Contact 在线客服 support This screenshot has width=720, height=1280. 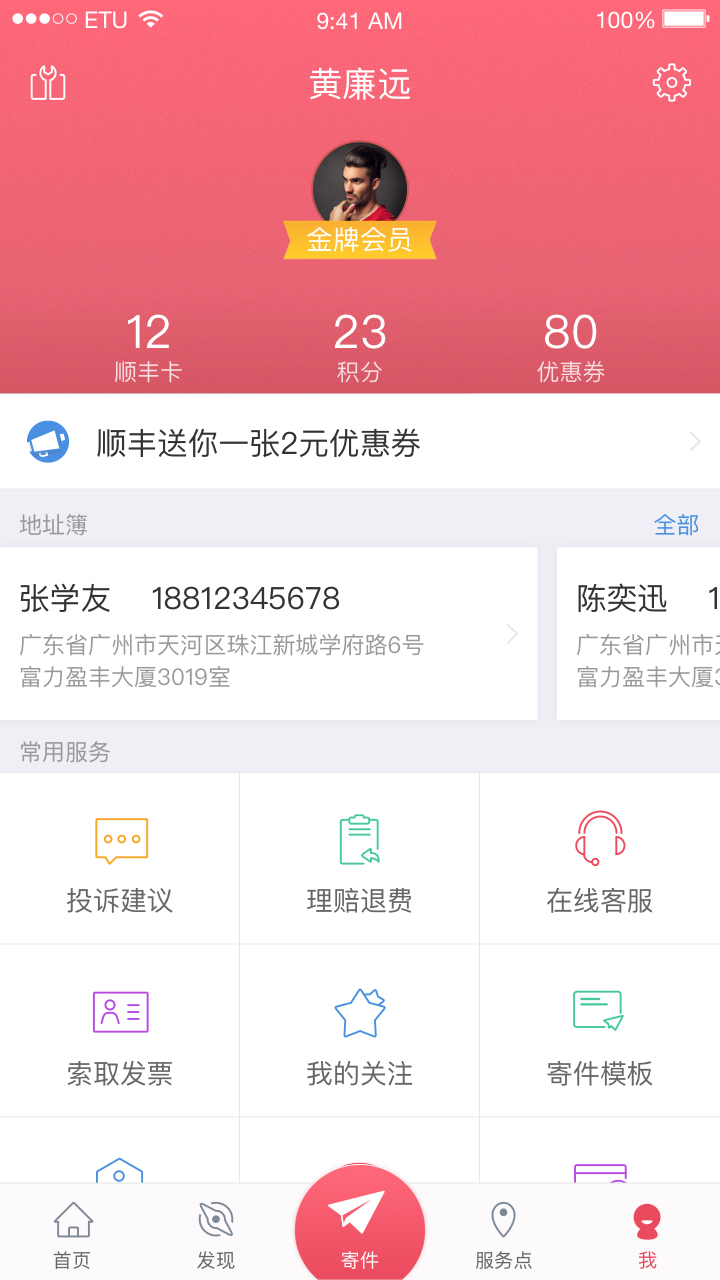click(600, 860)
